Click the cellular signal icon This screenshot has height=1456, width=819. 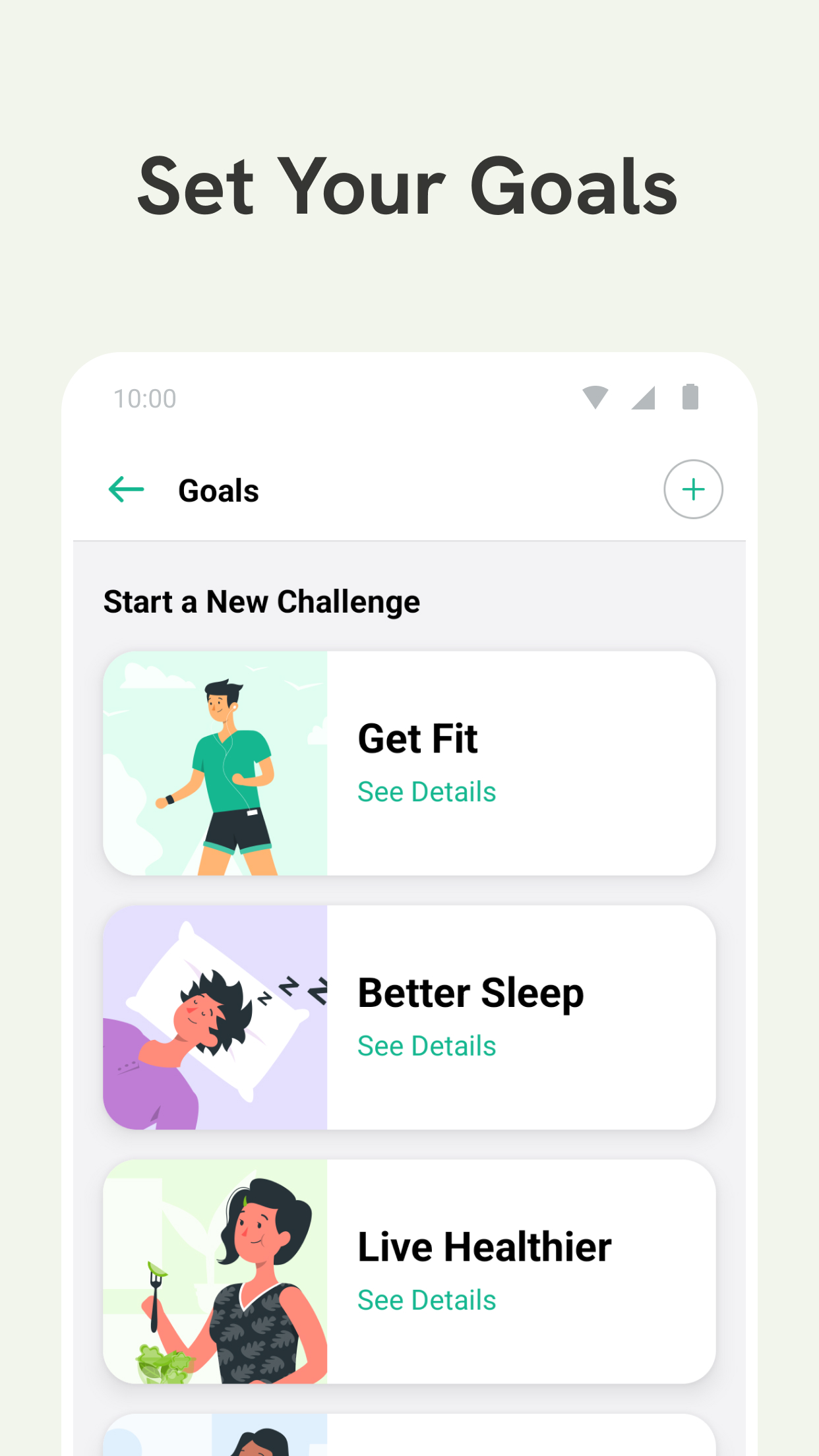(643, 397)
